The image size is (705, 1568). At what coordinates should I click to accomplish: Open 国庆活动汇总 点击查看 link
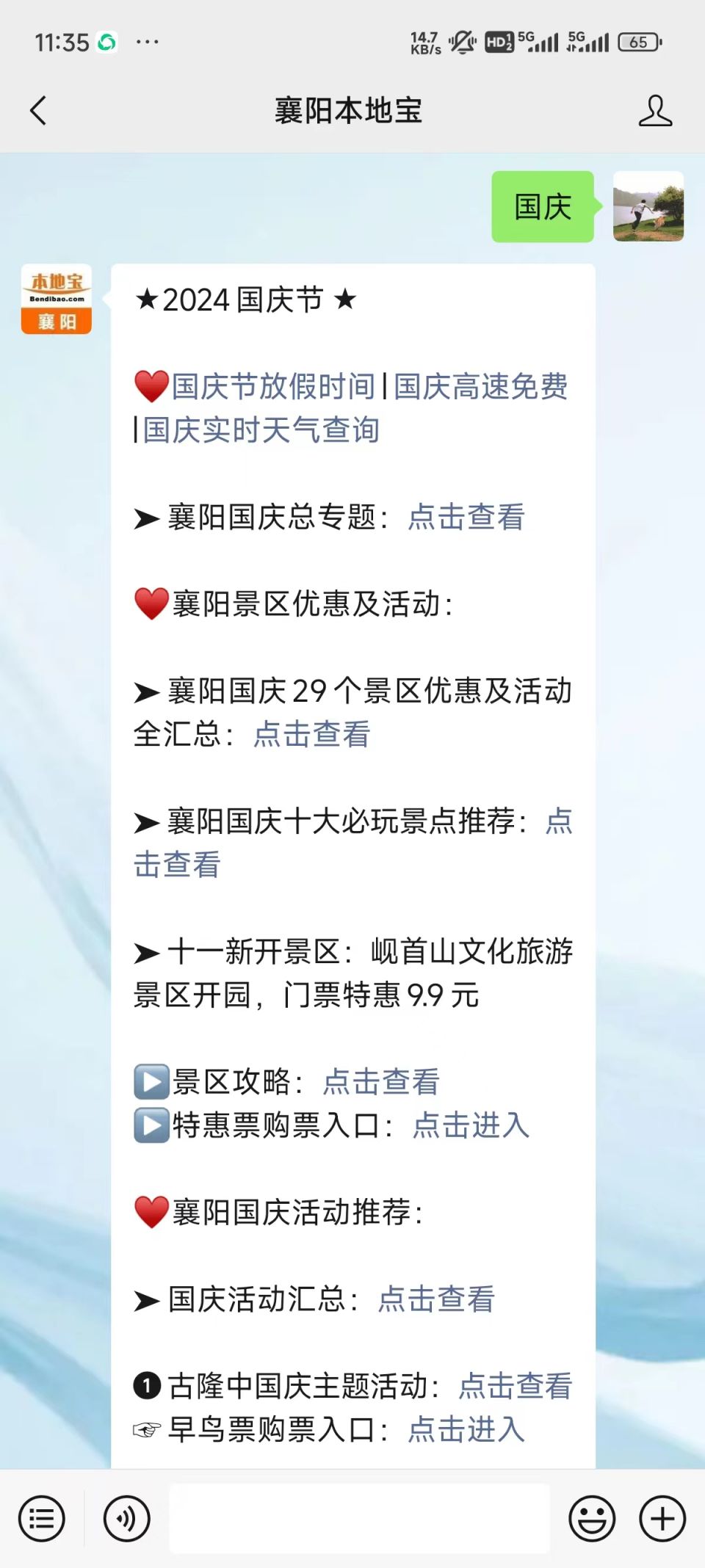pos(435,1299)
